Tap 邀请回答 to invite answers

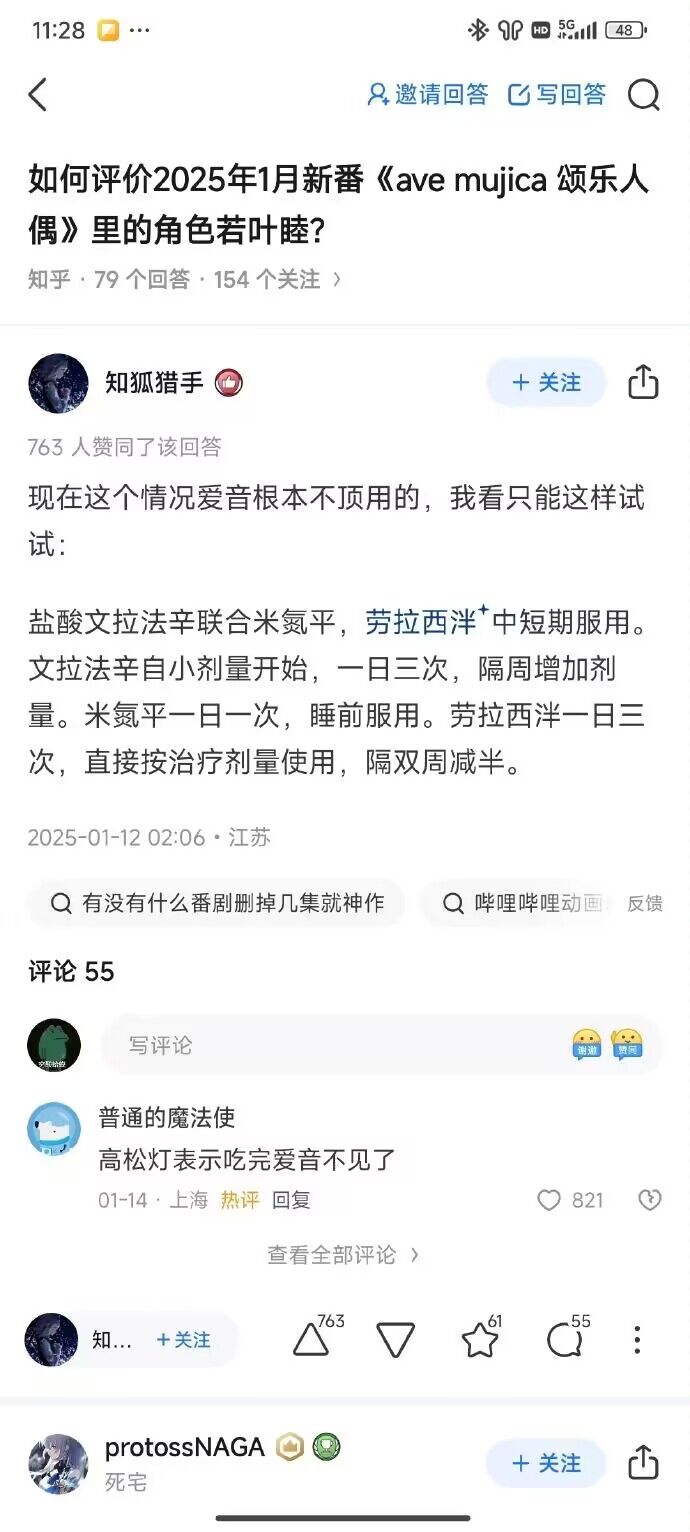coord(428,95)
